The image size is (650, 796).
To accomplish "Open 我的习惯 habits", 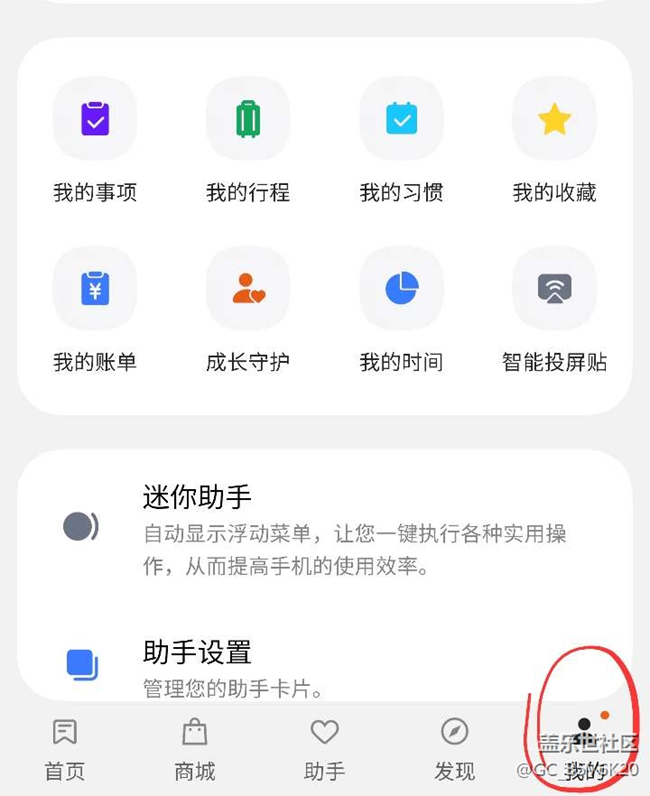I will point(401,141).
